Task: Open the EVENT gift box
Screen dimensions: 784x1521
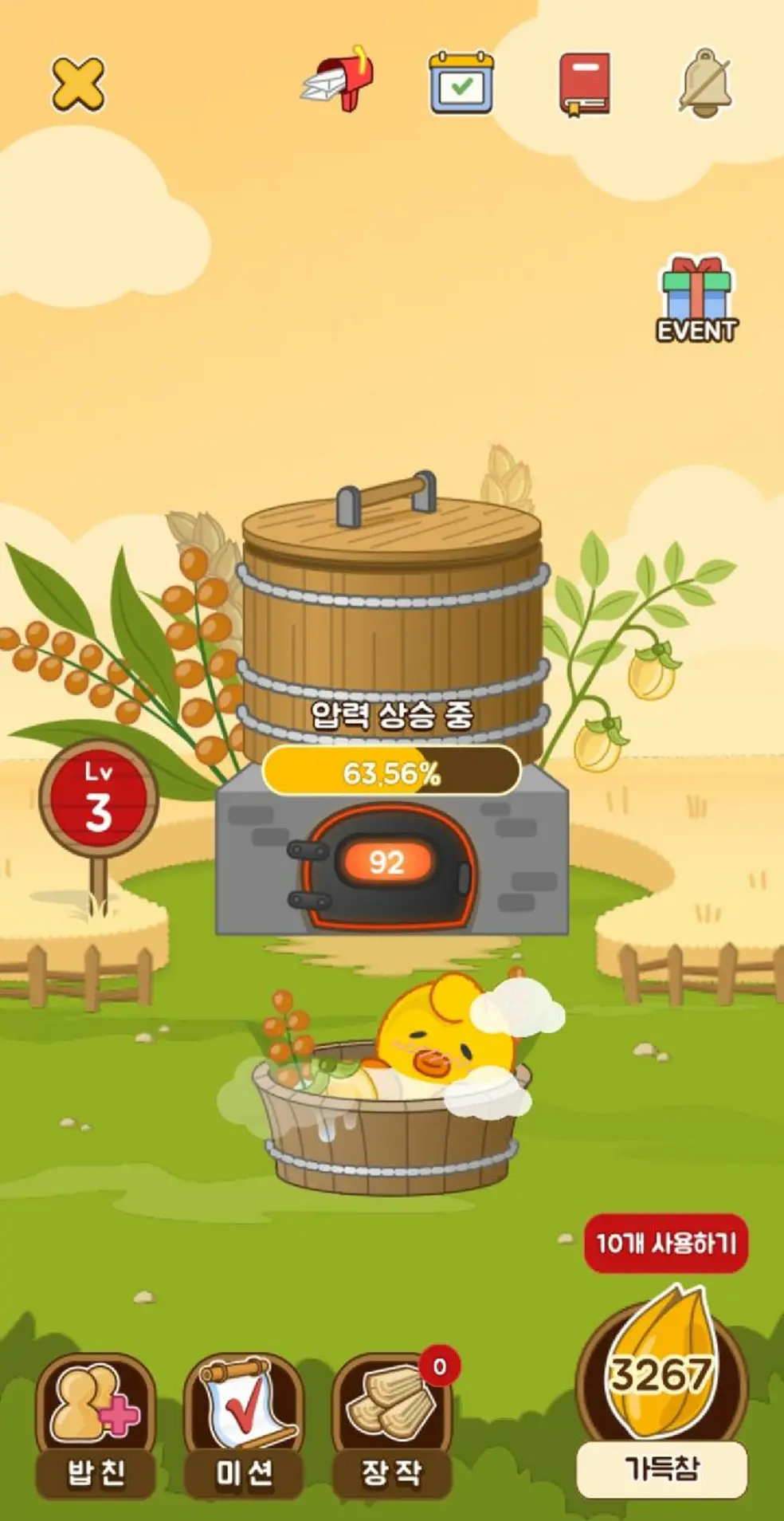Action: [697, 301]
